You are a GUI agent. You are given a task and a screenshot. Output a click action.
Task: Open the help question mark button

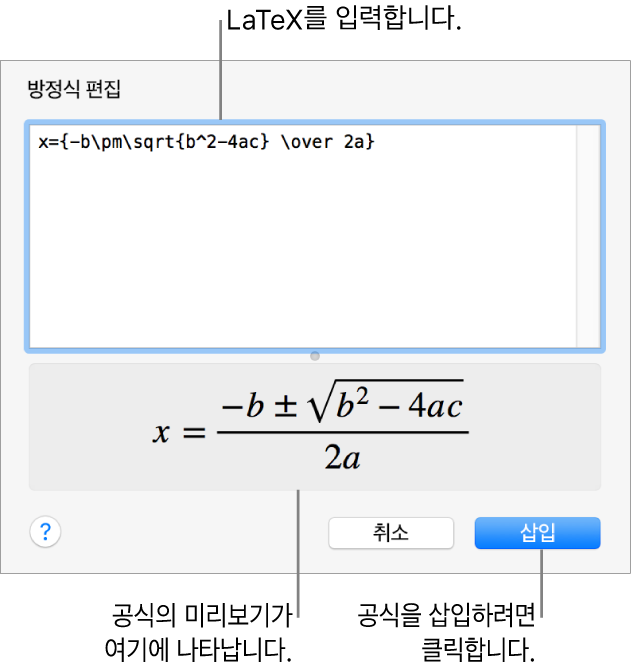click(46, 533)
